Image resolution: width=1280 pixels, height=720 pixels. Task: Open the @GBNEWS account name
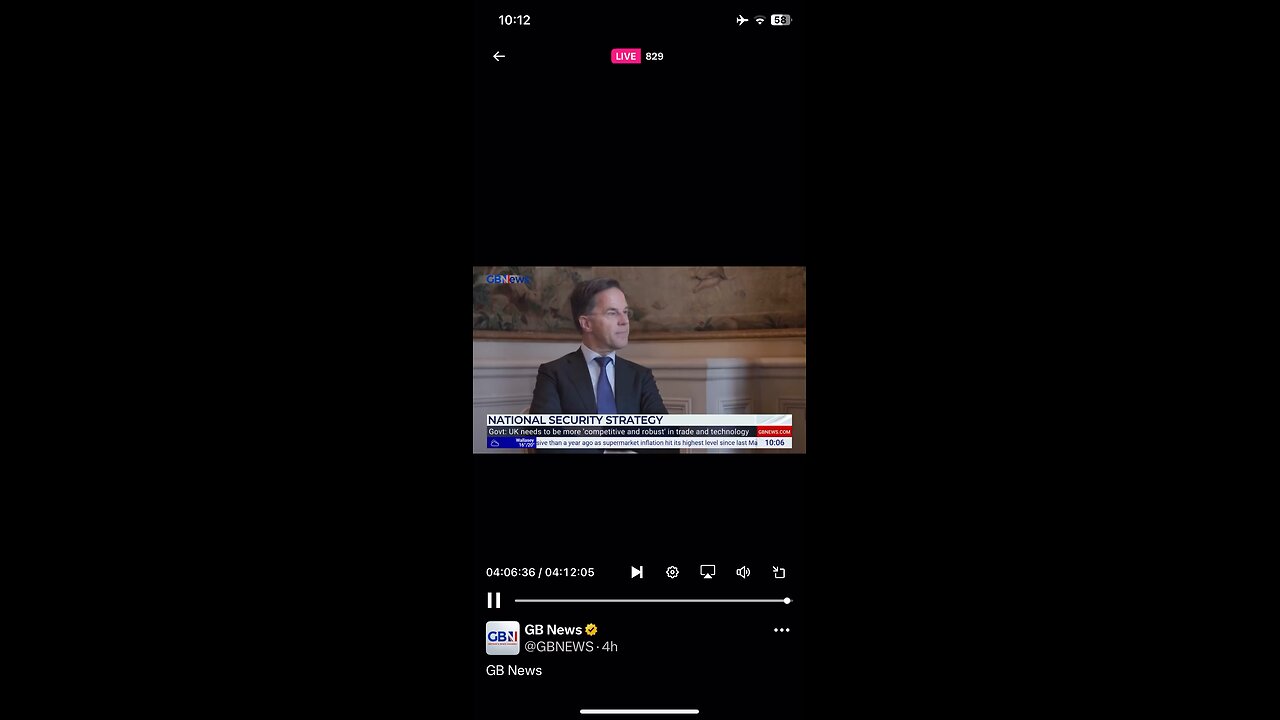(559, 647)
